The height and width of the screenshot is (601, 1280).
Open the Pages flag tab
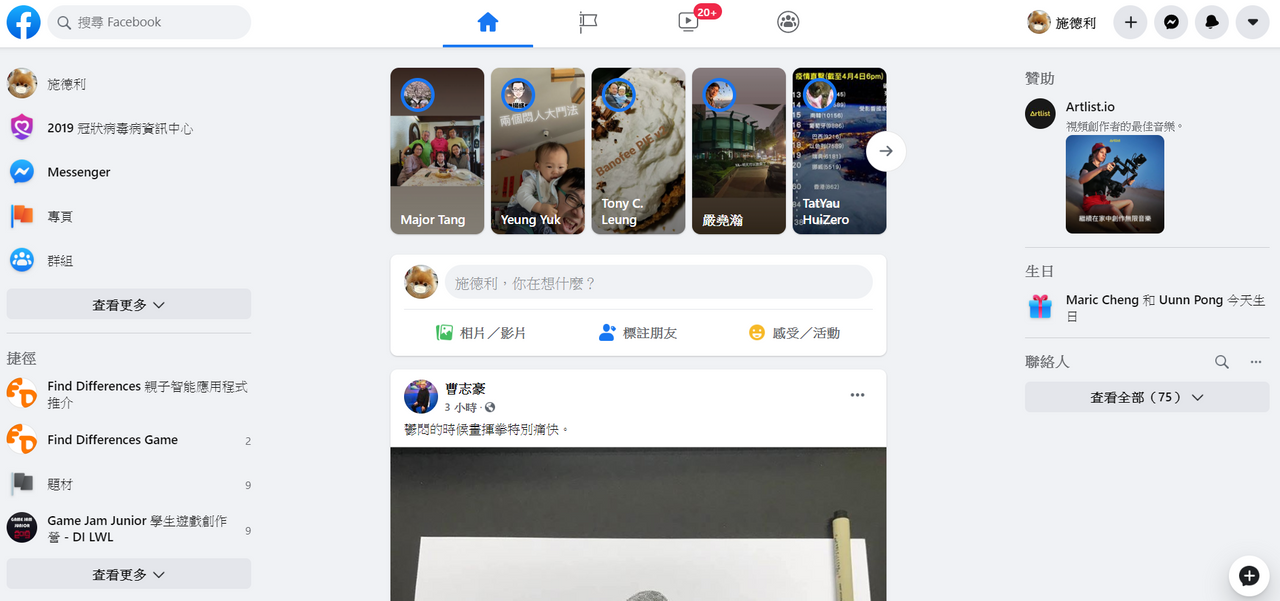tap(588, 22)
